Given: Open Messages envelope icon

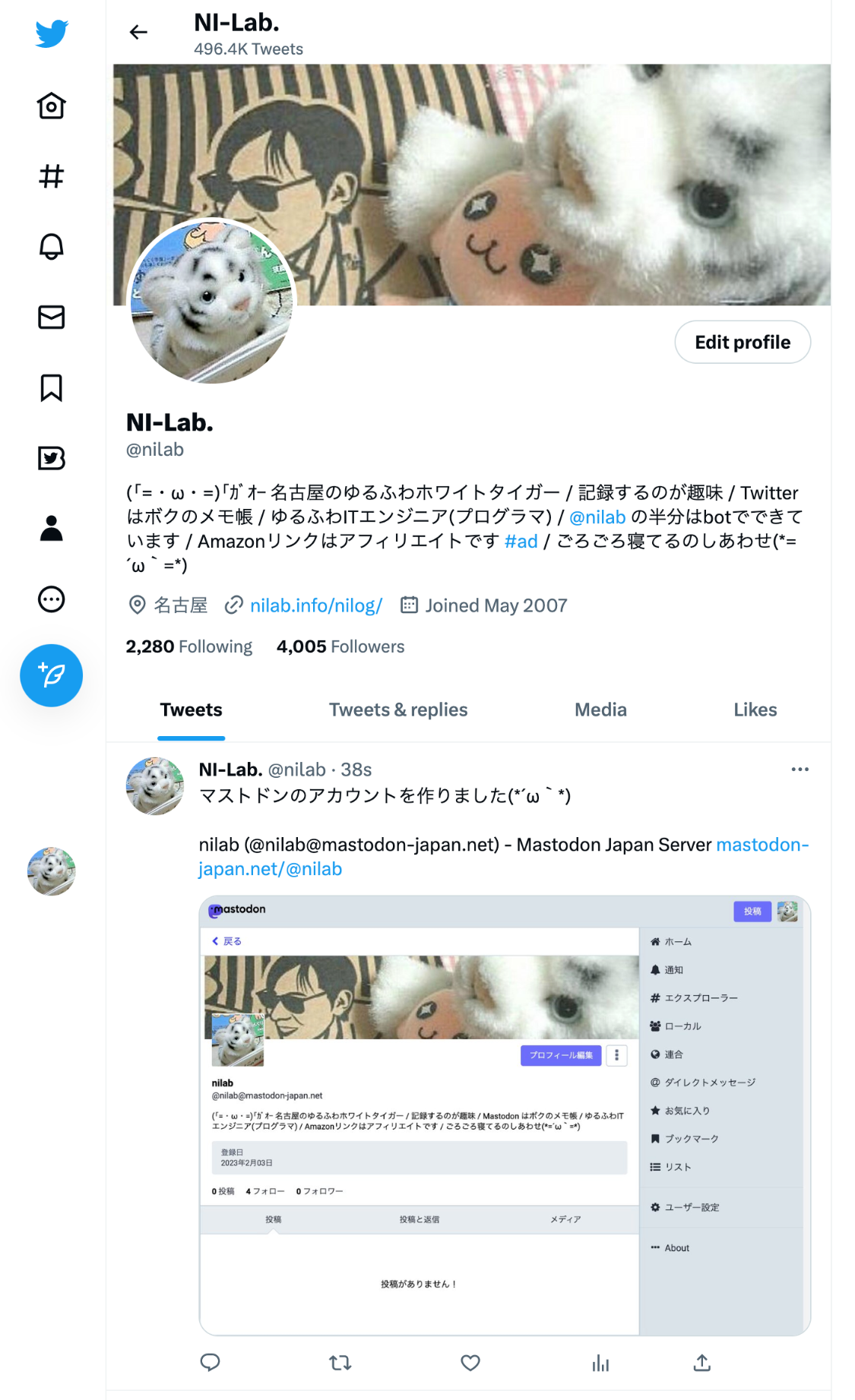Looking at the screenshot, I should pyautogui.click(x=52, y=318).
